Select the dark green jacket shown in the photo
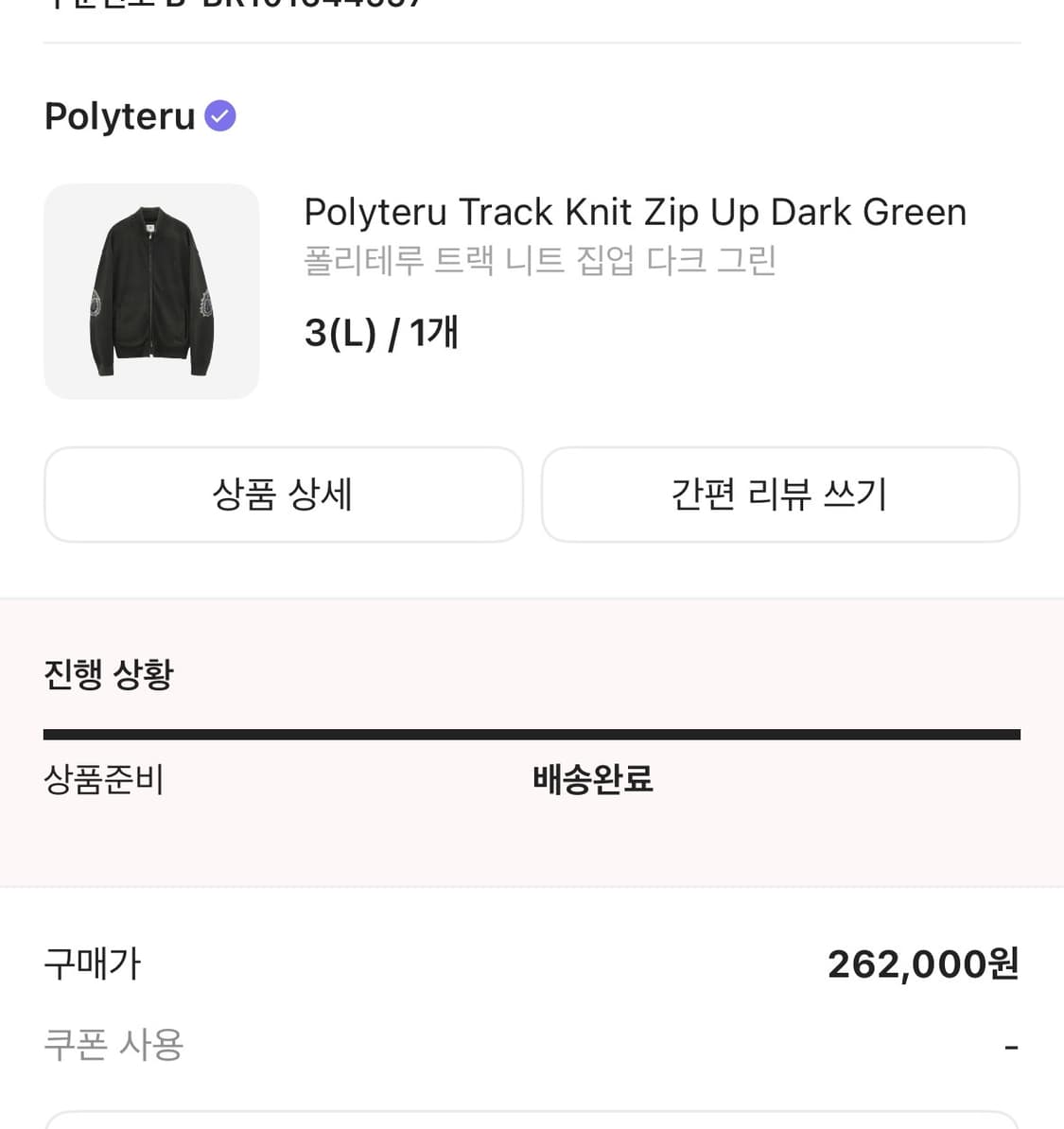The image size is (1064, 1129). [151, 291]
